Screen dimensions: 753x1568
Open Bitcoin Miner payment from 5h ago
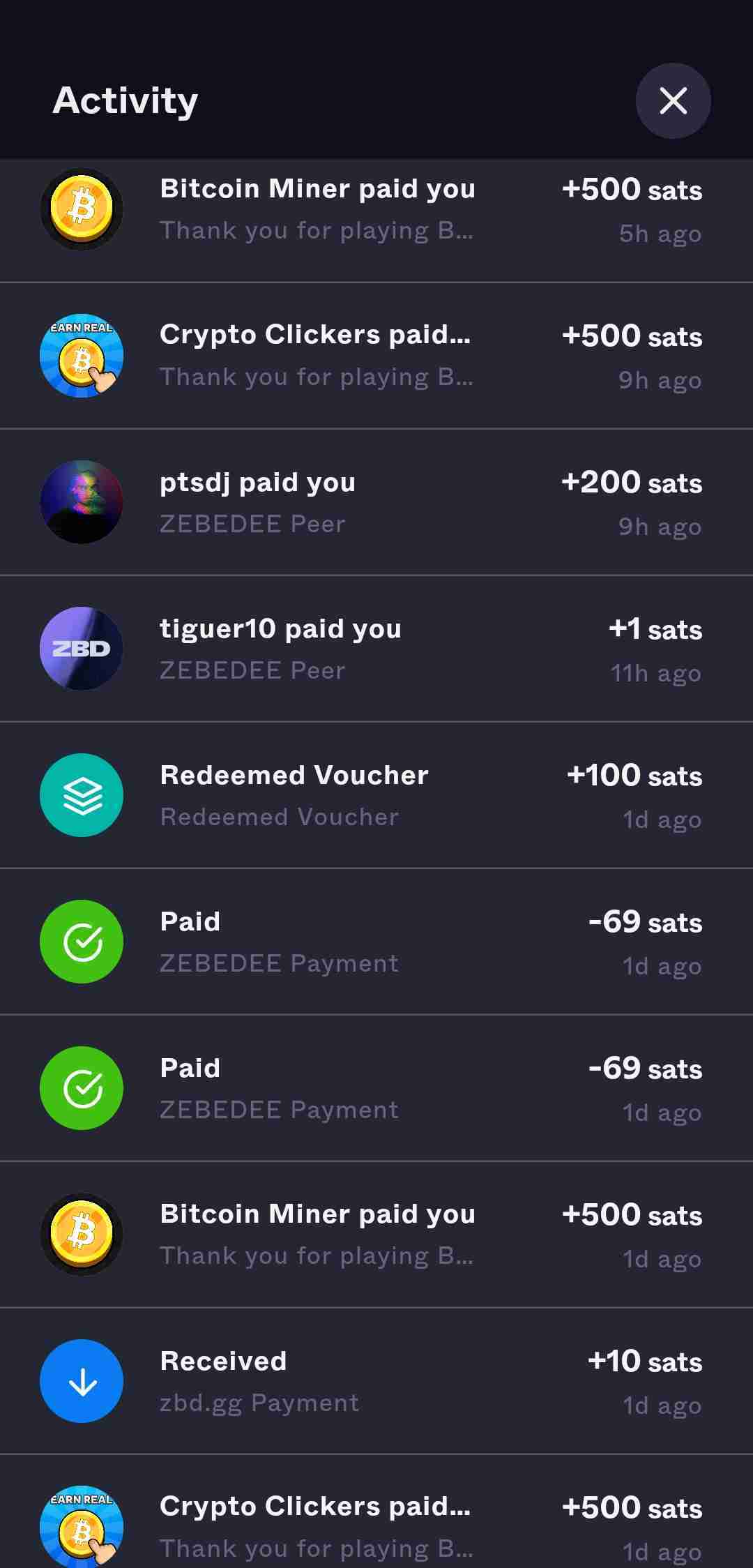(376, 209)
